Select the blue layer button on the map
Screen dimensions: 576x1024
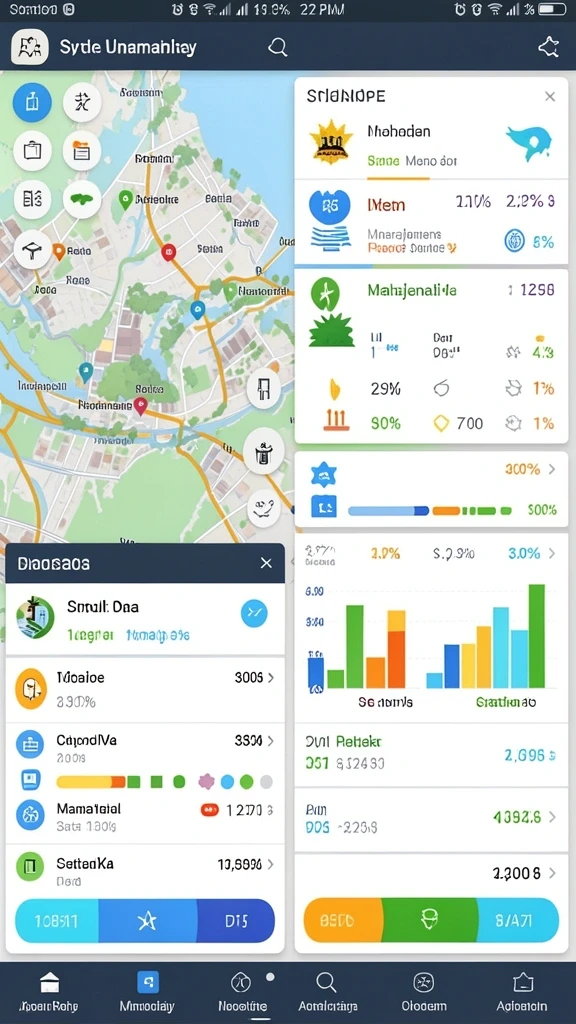(x=32, y=103)
